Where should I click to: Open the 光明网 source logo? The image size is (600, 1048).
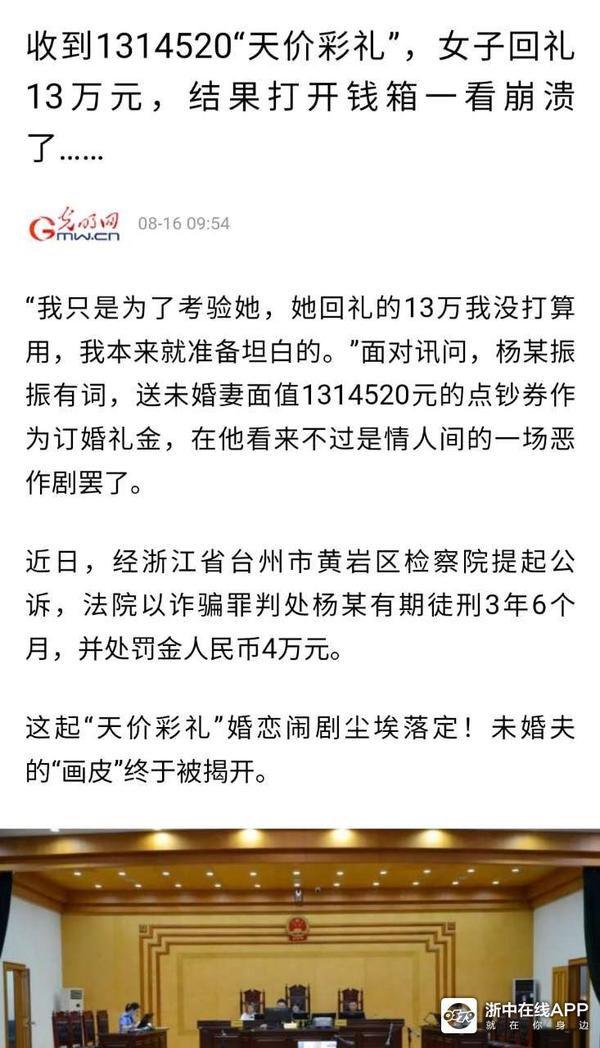74,225
